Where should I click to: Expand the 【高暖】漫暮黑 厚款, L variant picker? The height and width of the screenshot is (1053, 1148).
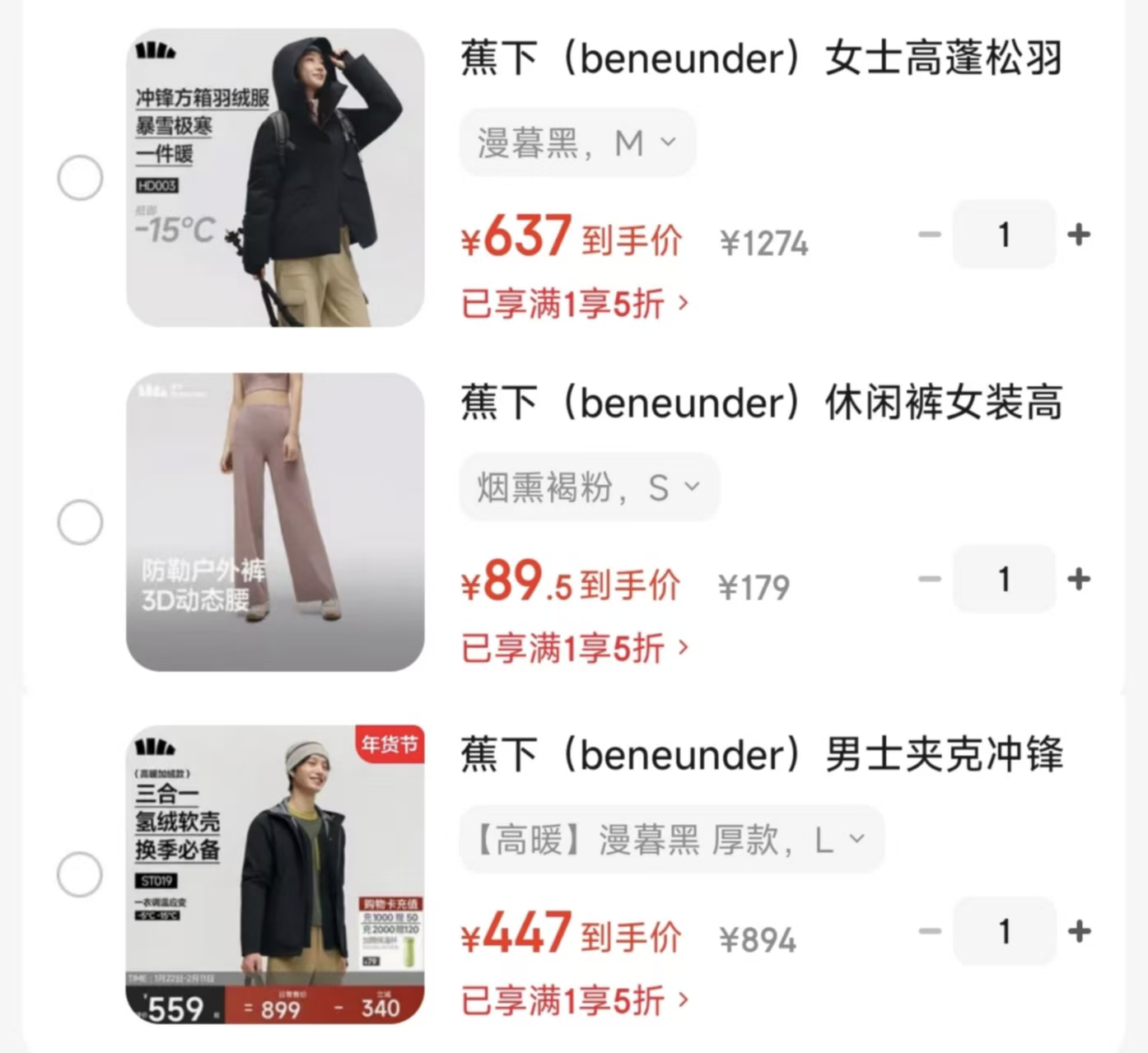click(671, 840)
